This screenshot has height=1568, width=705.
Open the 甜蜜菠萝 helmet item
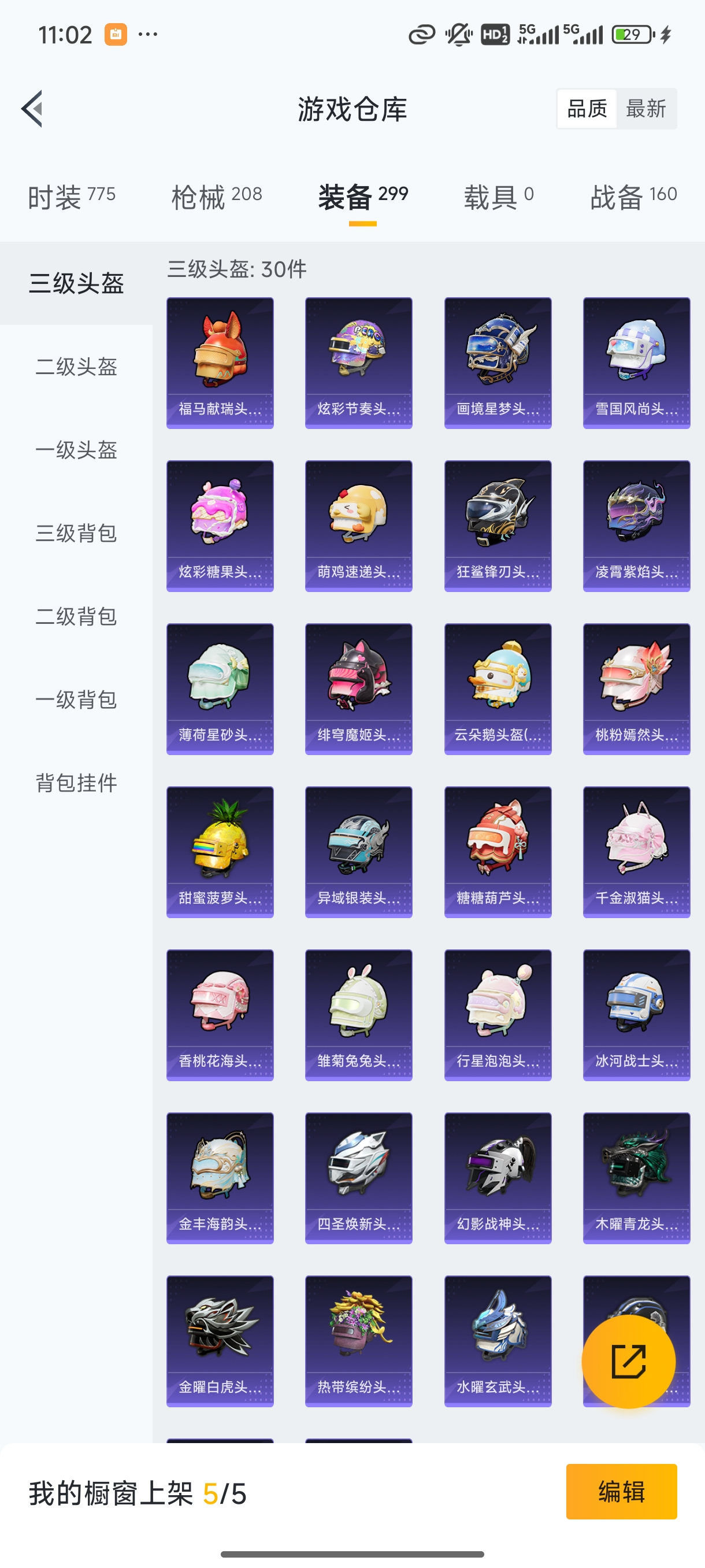[220, 852]
